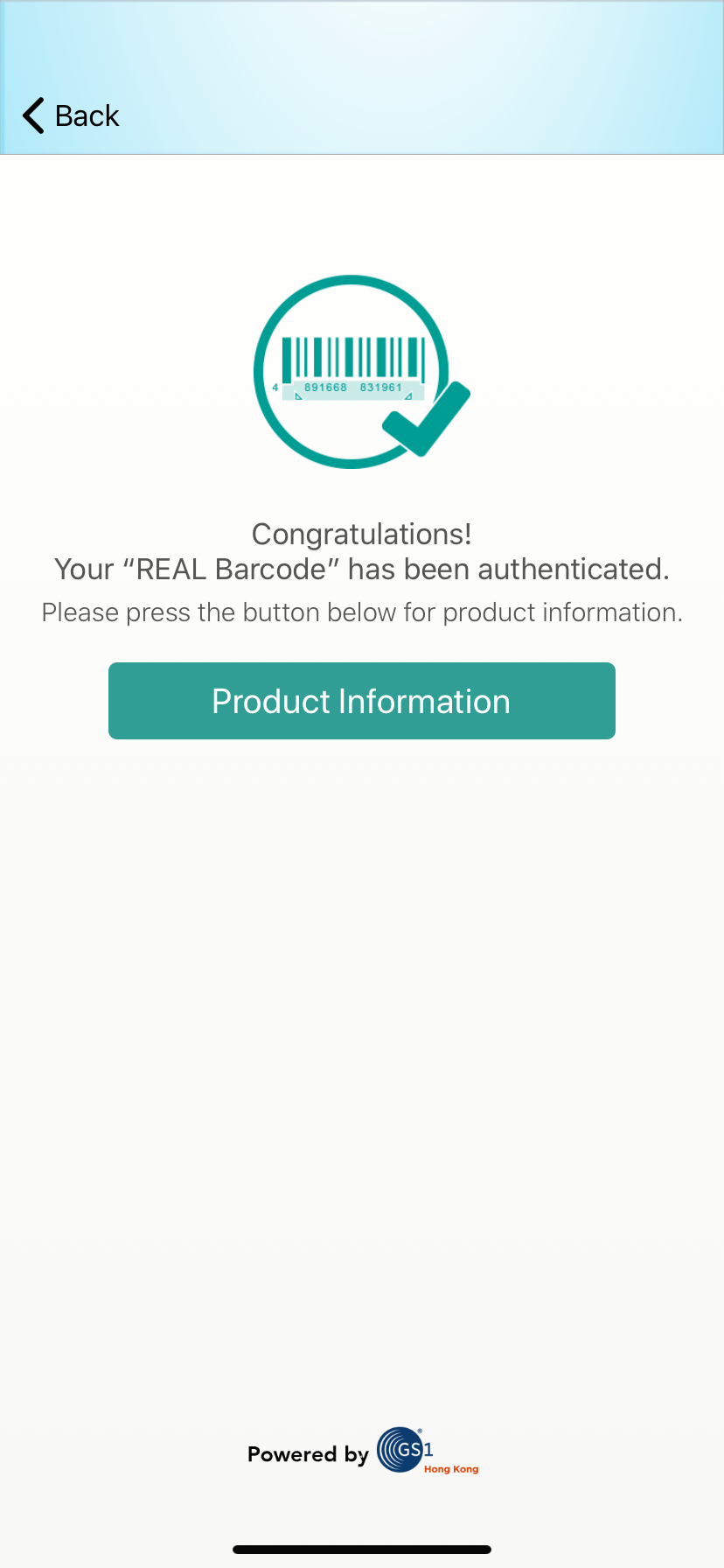Select the product information instruction text
Image resolution: width=724 pixels, height=1568 pixels.
point(361,612)
